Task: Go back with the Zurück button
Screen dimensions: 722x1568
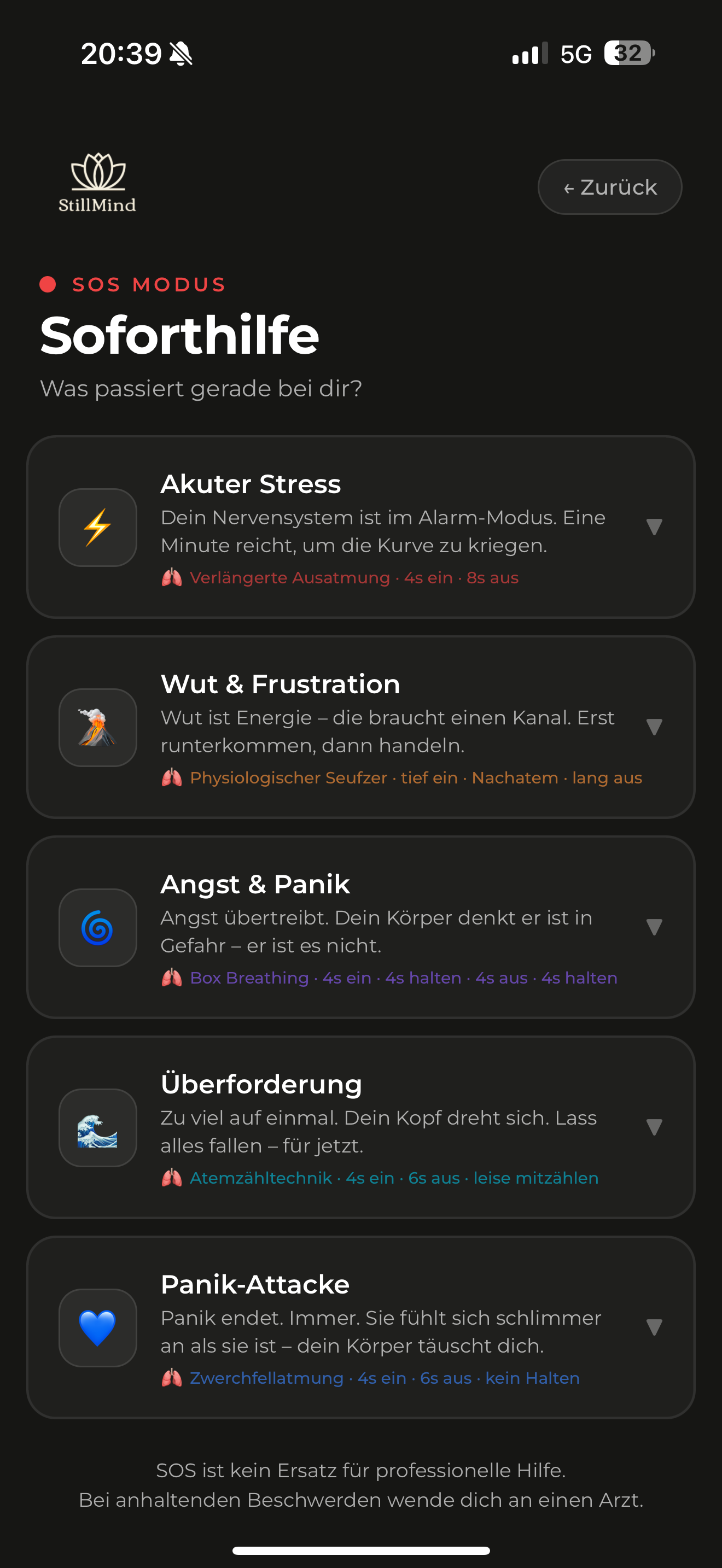Action: point(609,187)
